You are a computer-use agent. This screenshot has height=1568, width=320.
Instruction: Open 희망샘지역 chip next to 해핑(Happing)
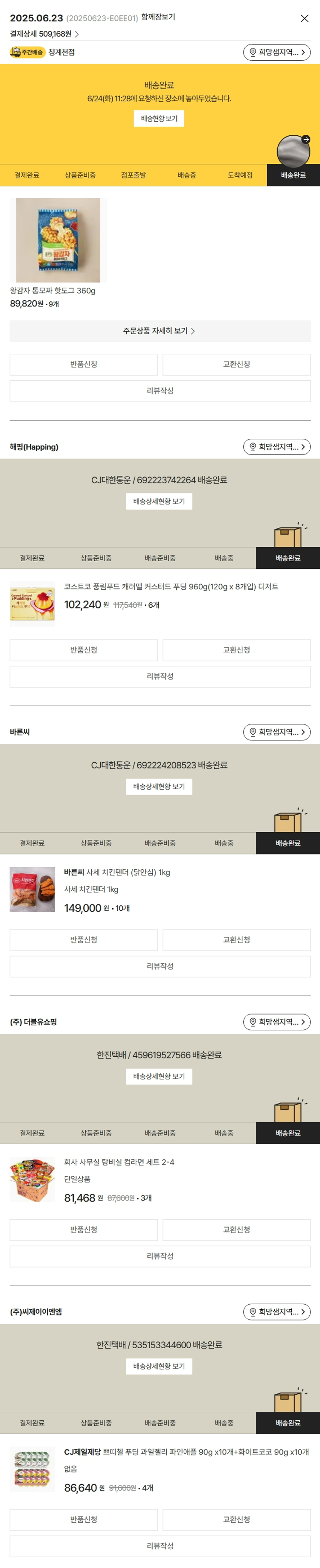tap(277, 447)
